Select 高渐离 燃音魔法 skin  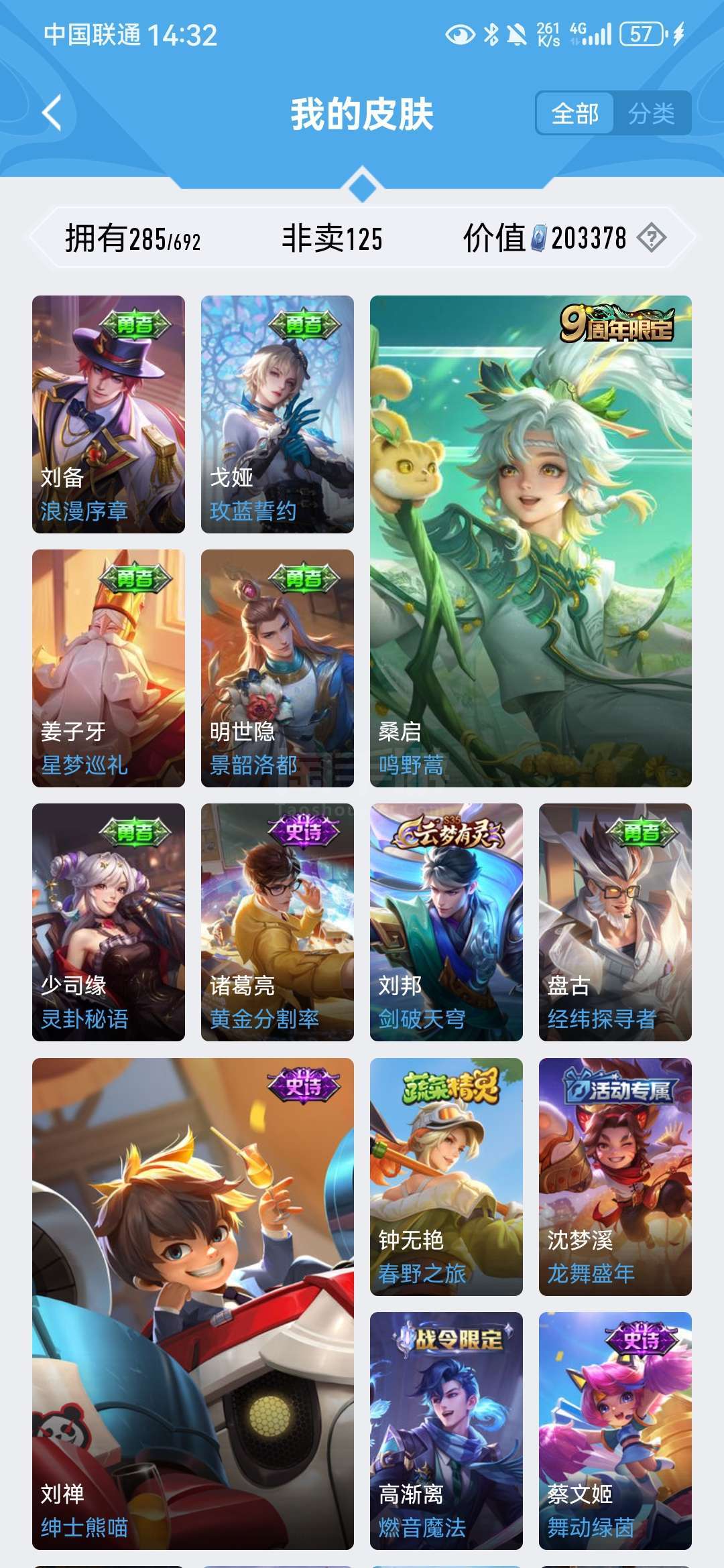[446, 1431]
